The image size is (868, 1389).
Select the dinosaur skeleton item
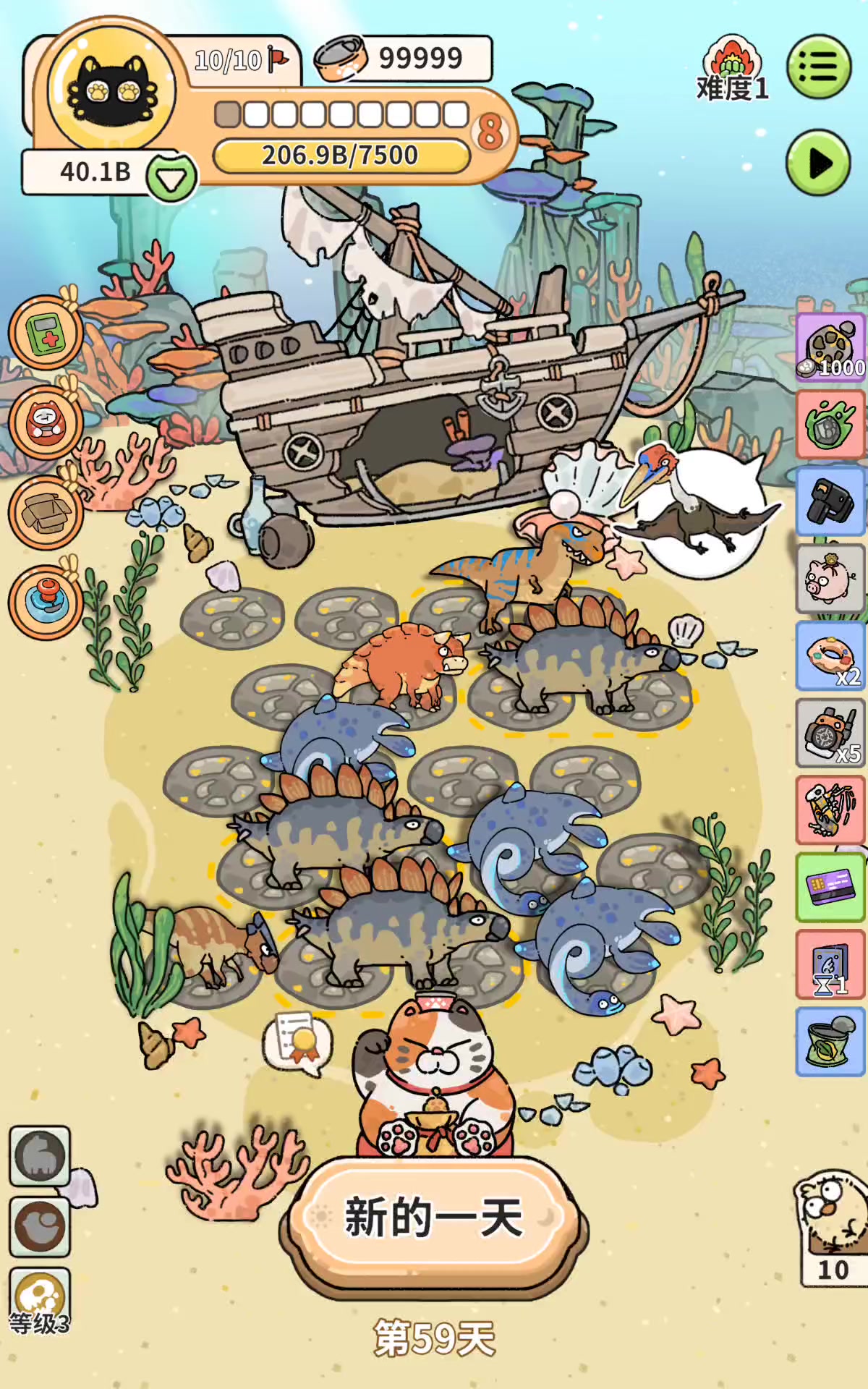pyautogui.click(x=831, y=810)
